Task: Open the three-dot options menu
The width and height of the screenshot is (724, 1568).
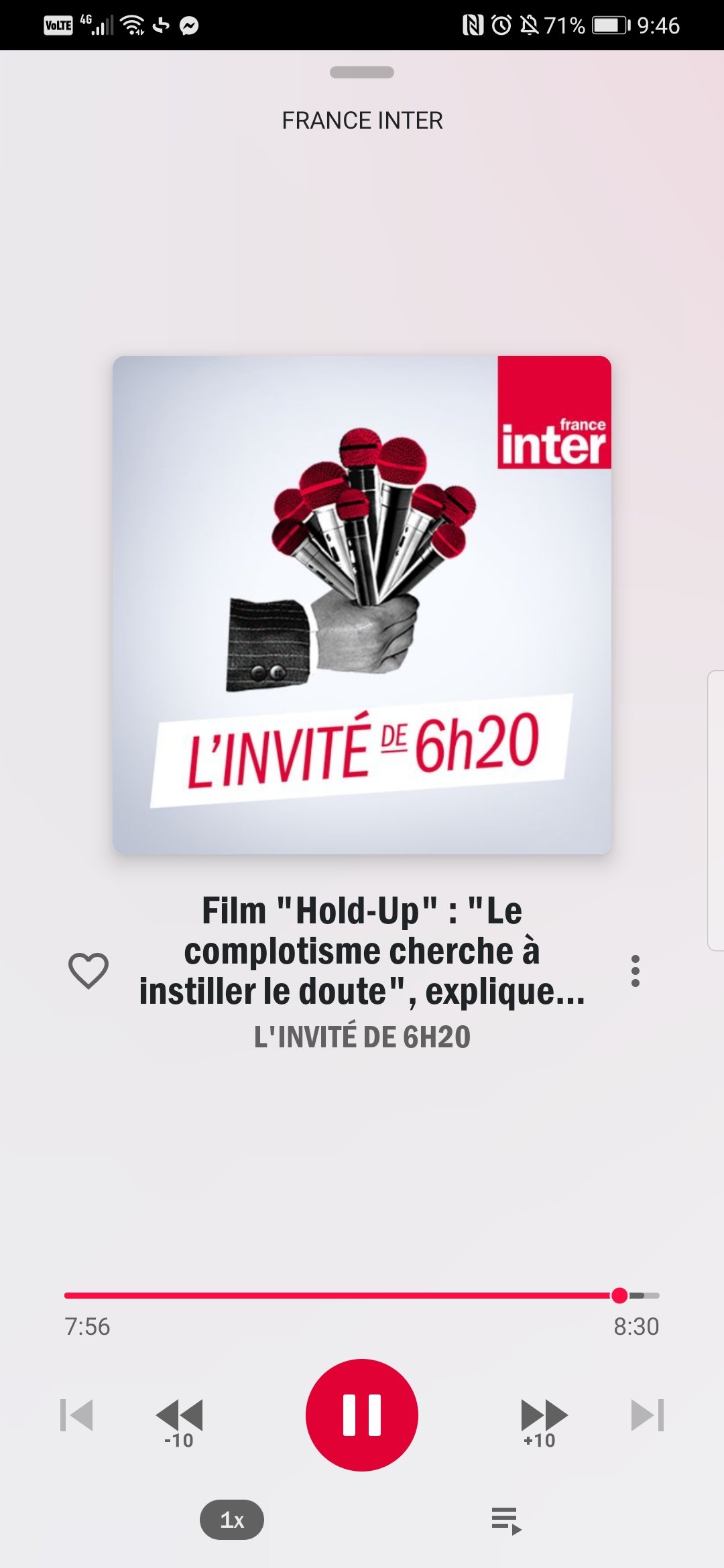Action: coord(635,970)
